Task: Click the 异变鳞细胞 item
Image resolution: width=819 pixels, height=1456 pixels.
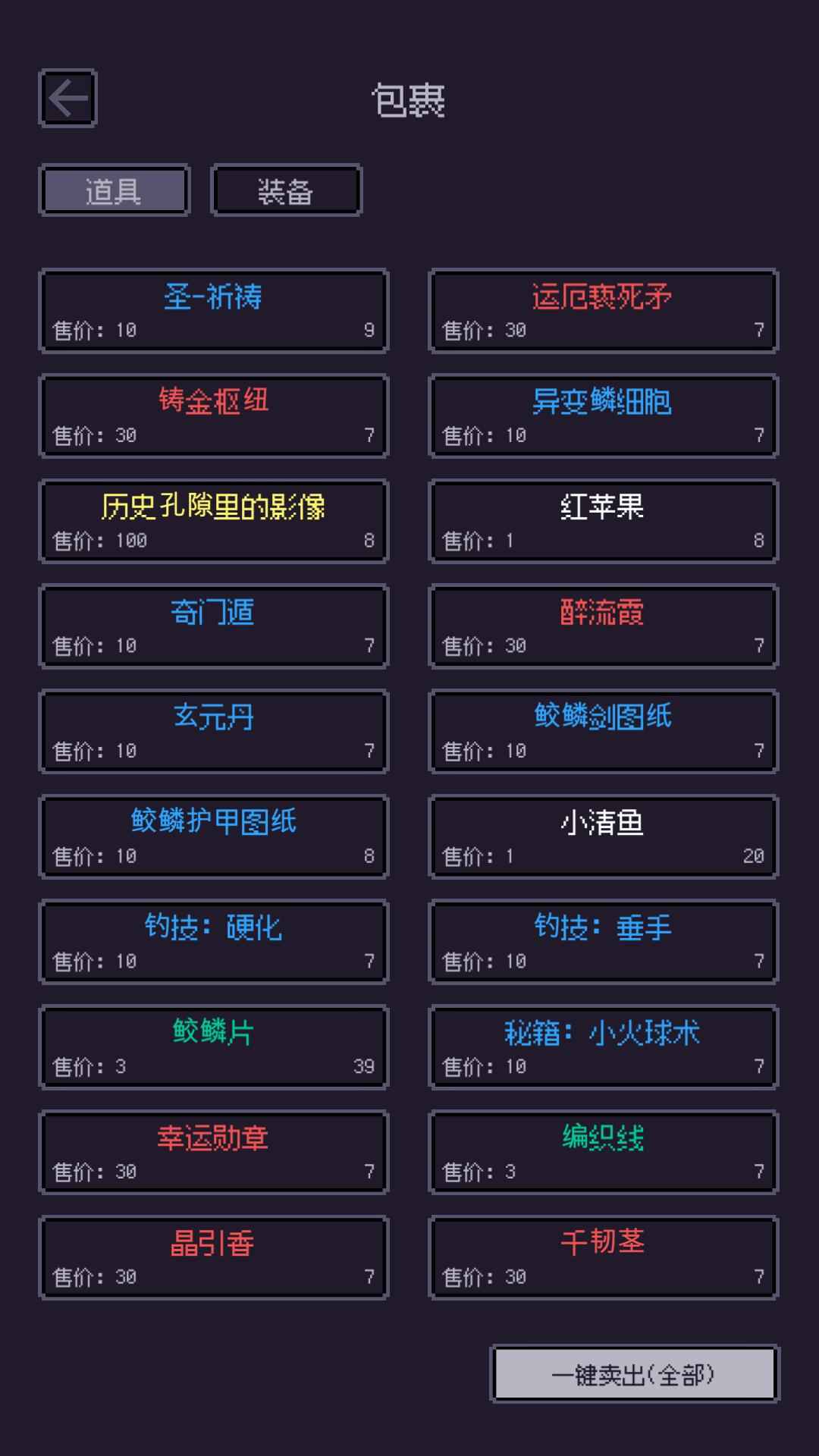Action: point(603,415)
